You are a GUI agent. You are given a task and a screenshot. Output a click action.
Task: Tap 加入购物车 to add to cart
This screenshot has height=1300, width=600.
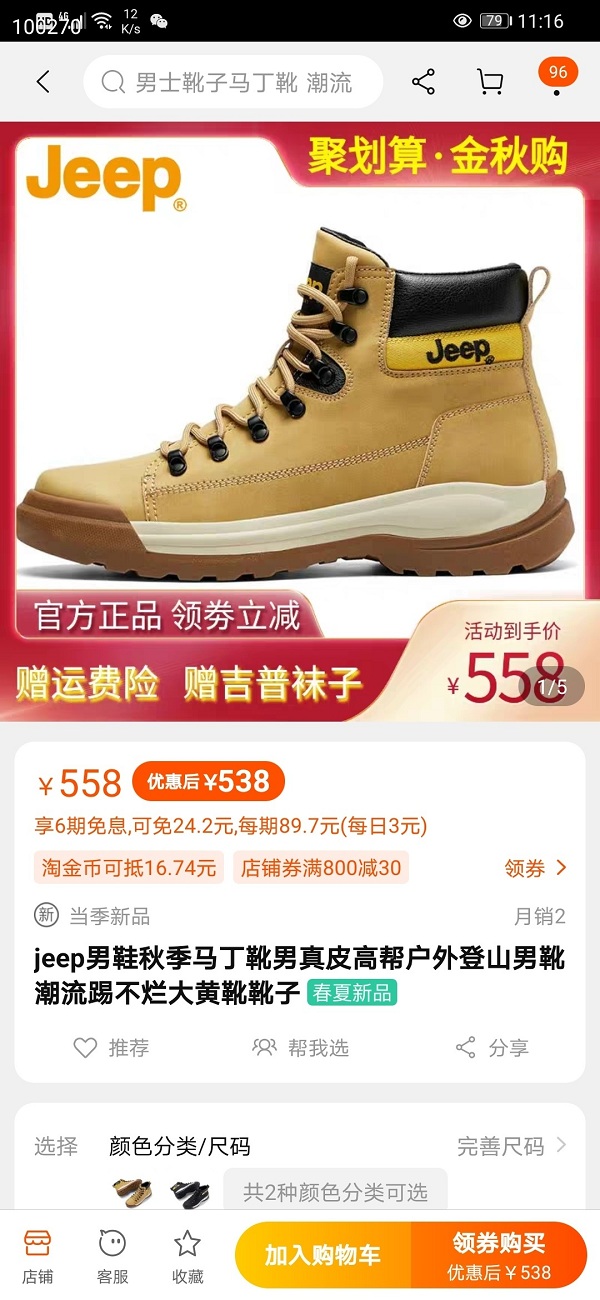323,1255
